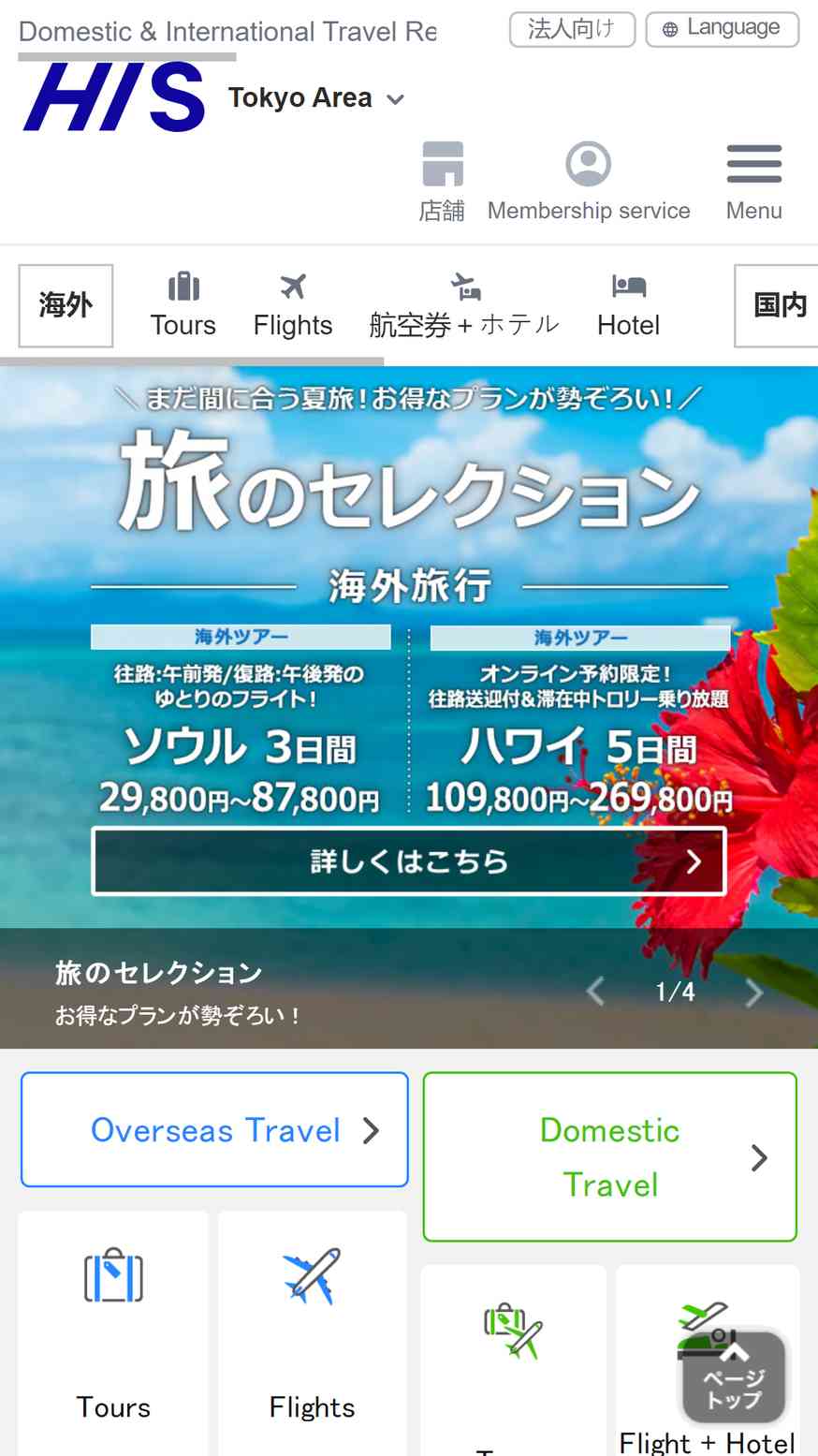Open Tours in the top navigation
Viewport: 818px width, 1456px height.
pyautogui.click(x=183, y=305)
